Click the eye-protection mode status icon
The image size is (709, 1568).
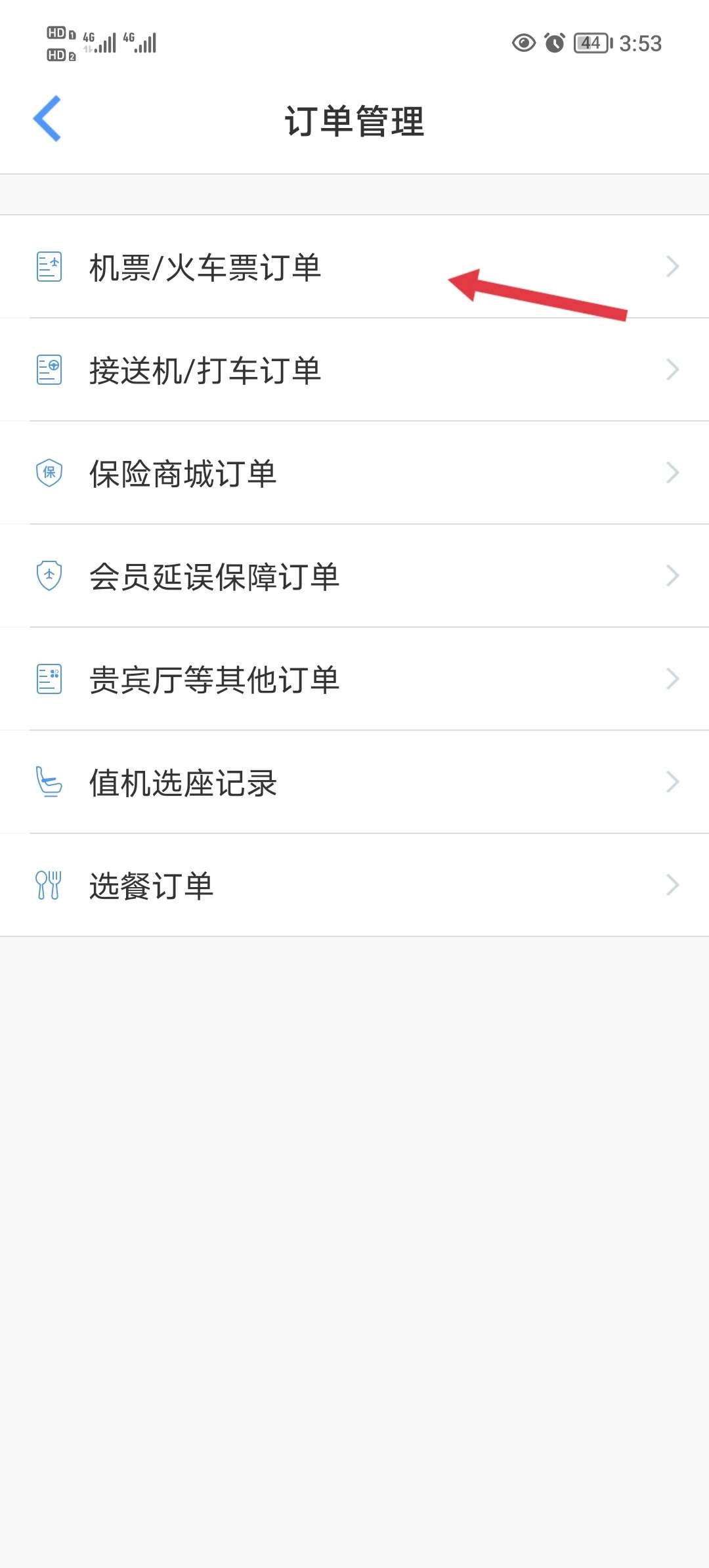tap(522, 43)
